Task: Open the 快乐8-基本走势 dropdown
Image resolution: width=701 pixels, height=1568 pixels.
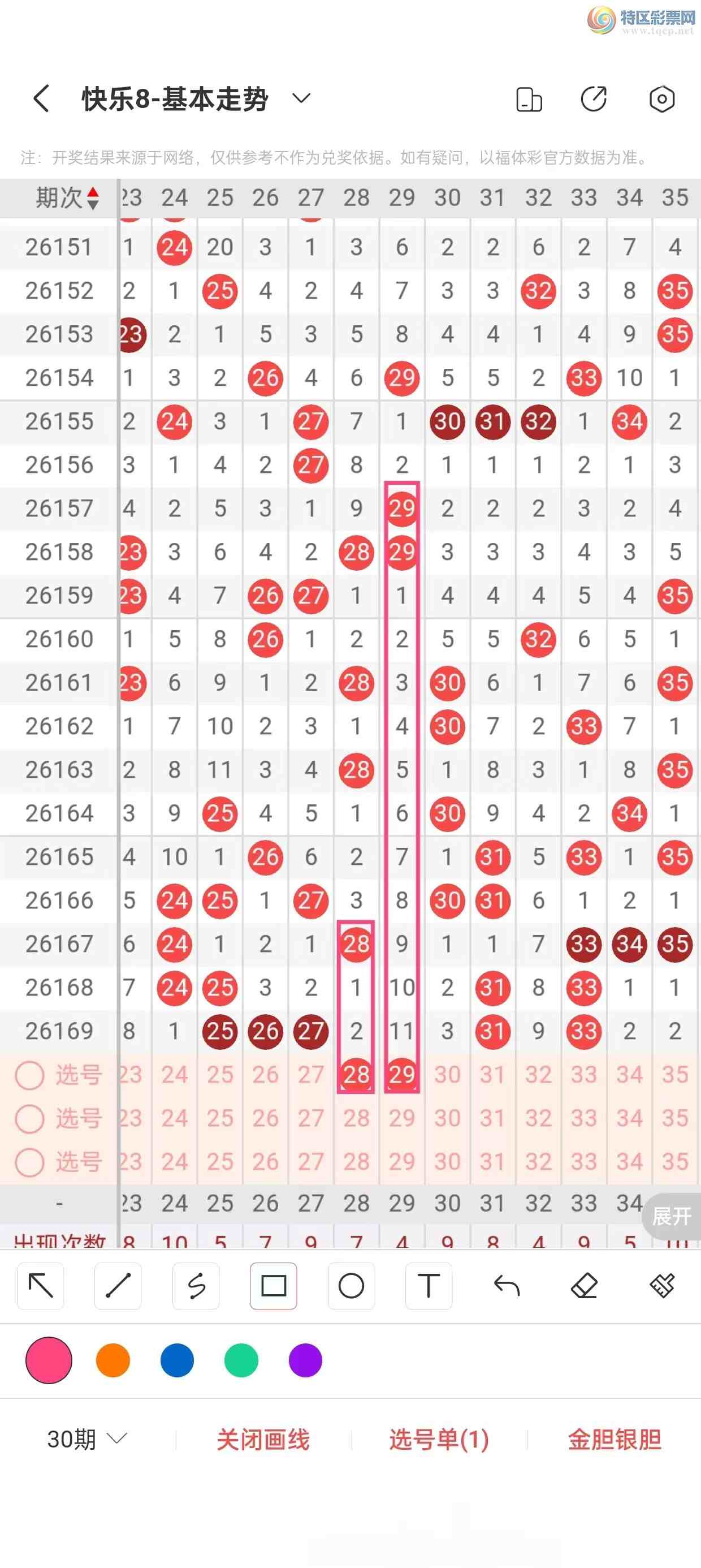Action: [x=301, y=98]
